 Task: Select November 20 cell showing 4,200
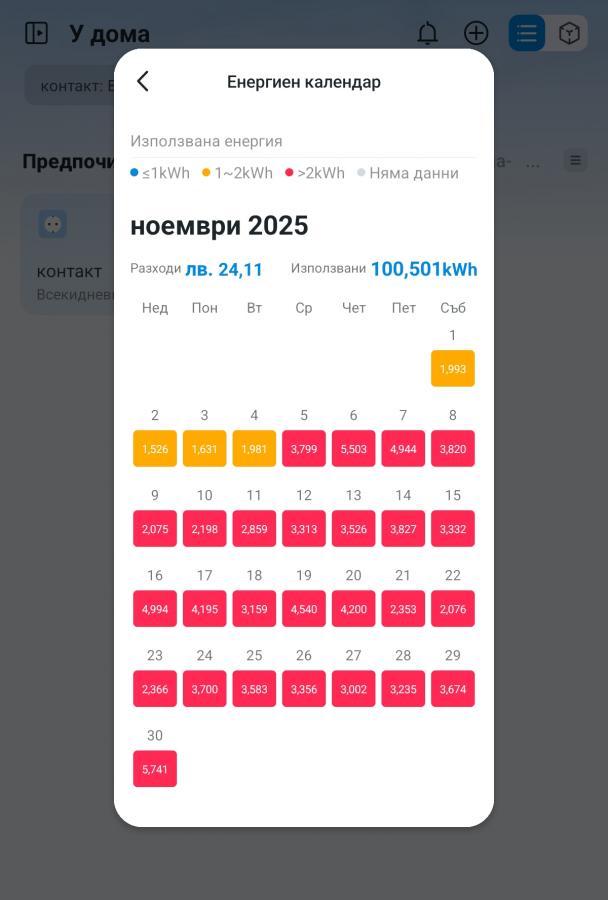click(x=354, y=608)
